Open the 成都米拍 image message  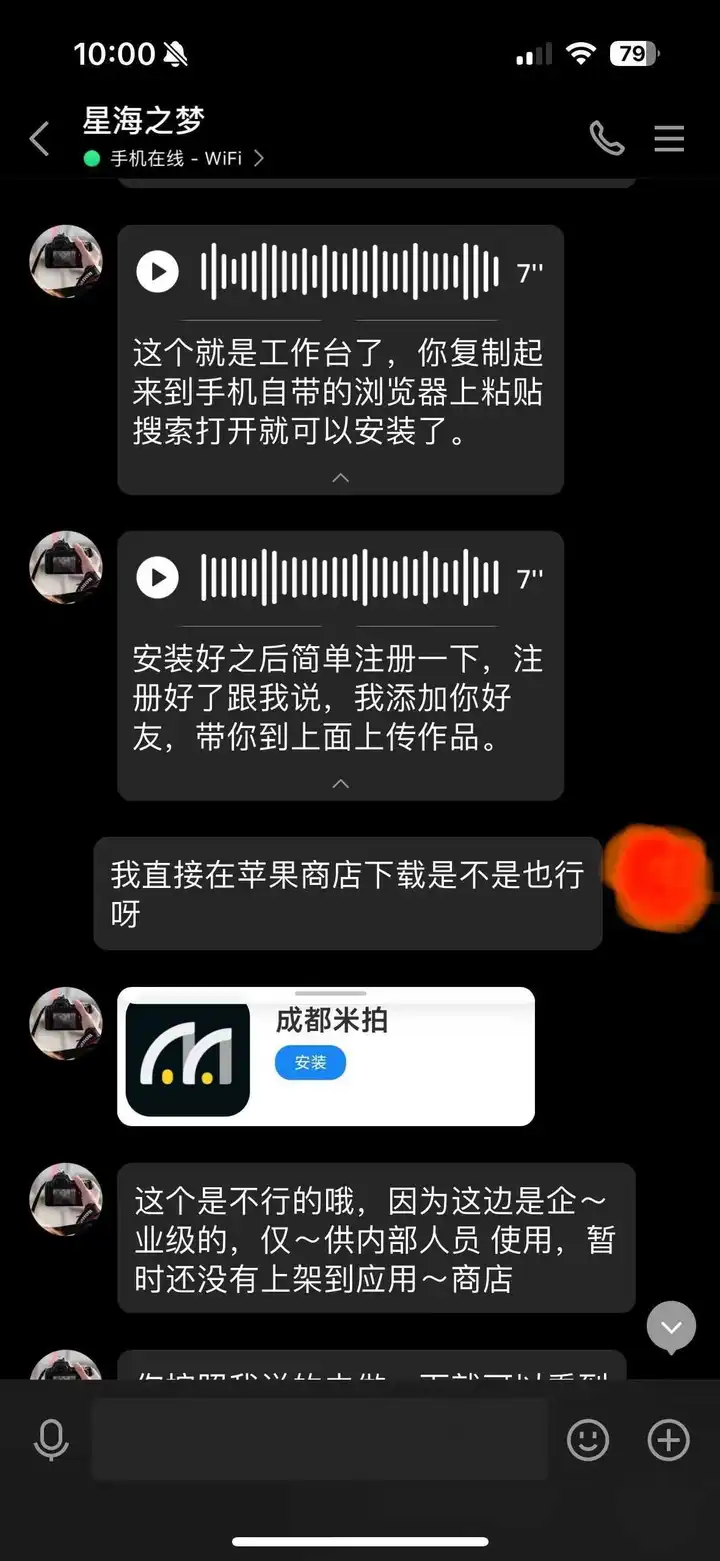click(325, 1056)
